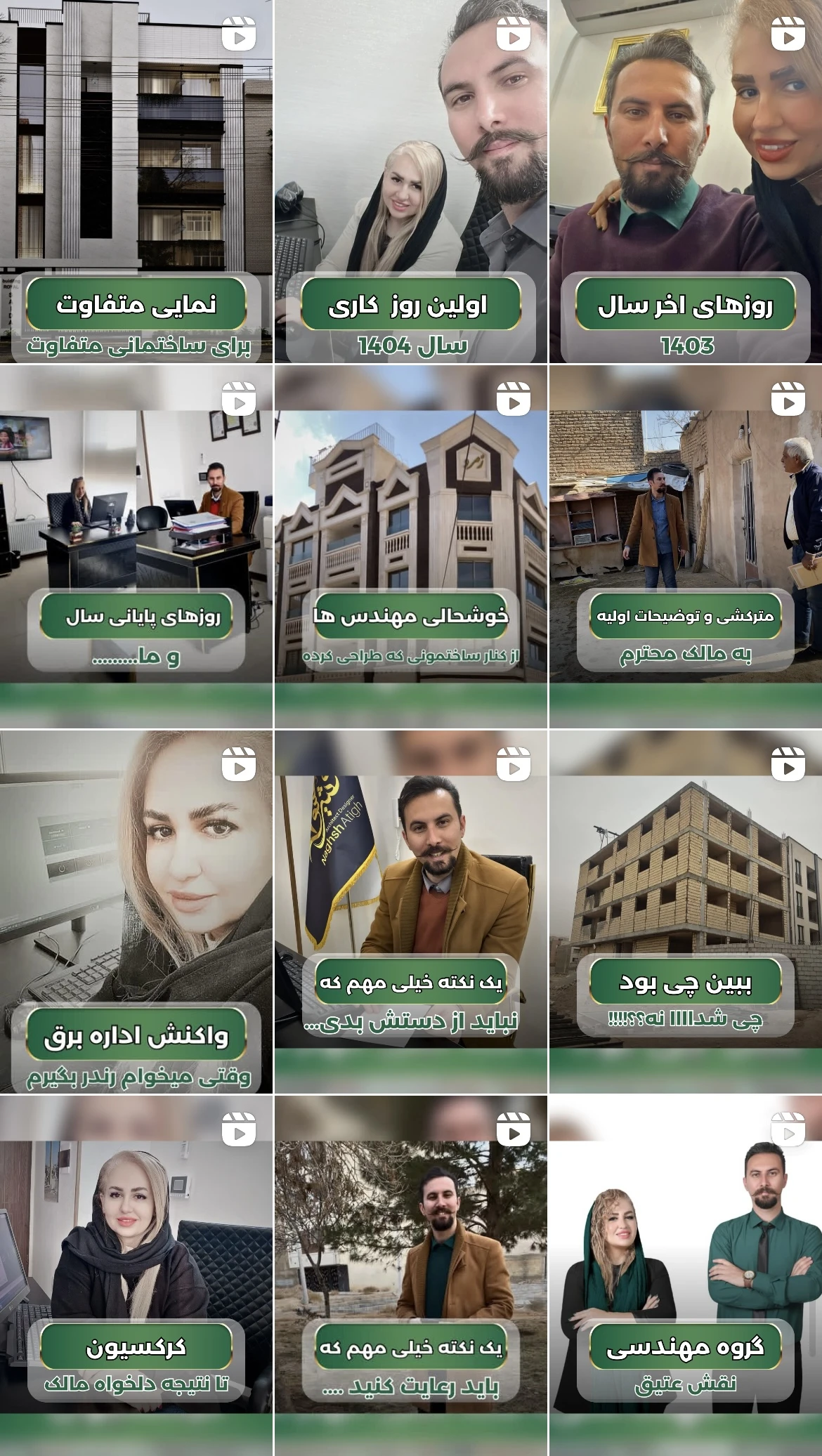This screenshot has width=822, height=1456.
Task: Open the reel titled نمایی متفاوت
Action: 136,181
